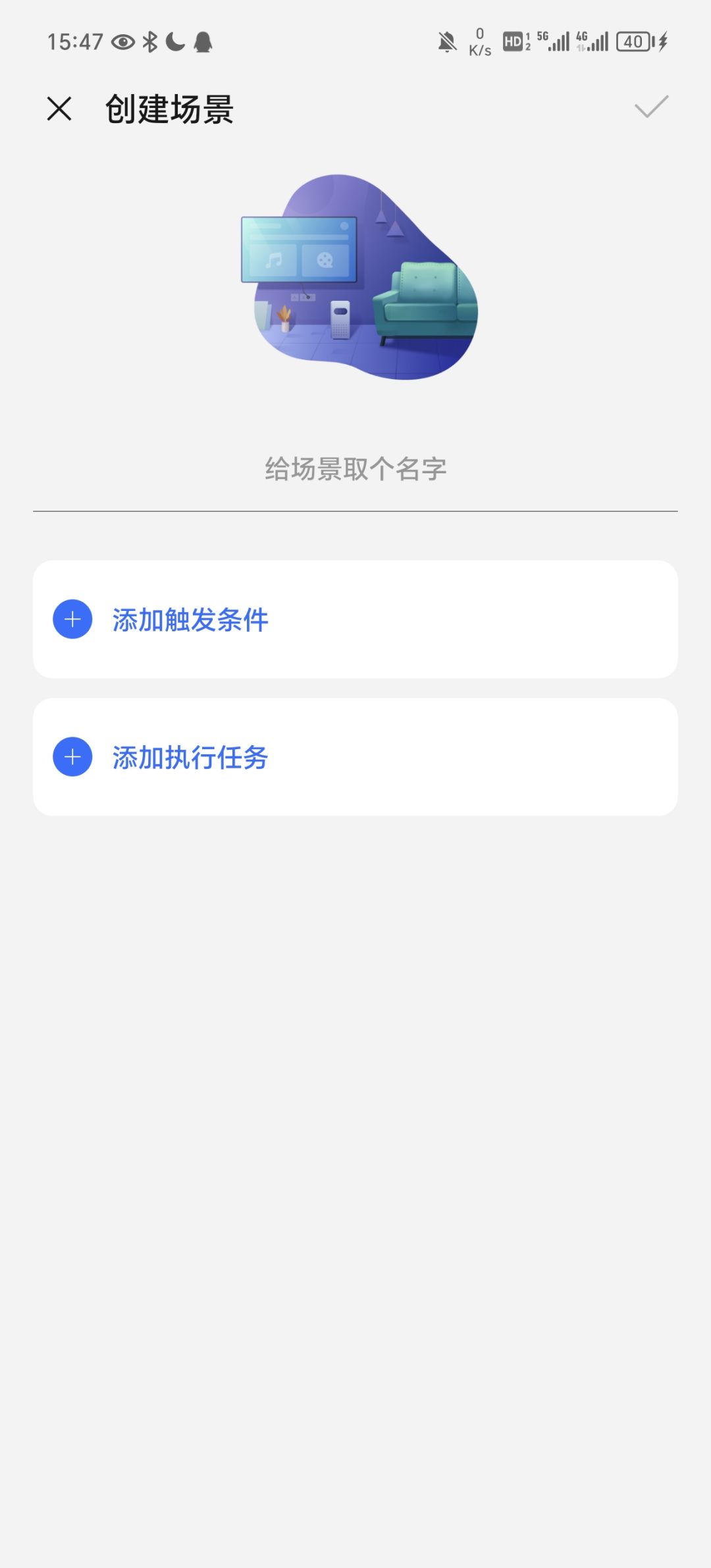This screenshot has height=1568, width=711.
Task: Tap the battery indicator showing 40
Action: point(633,41)
